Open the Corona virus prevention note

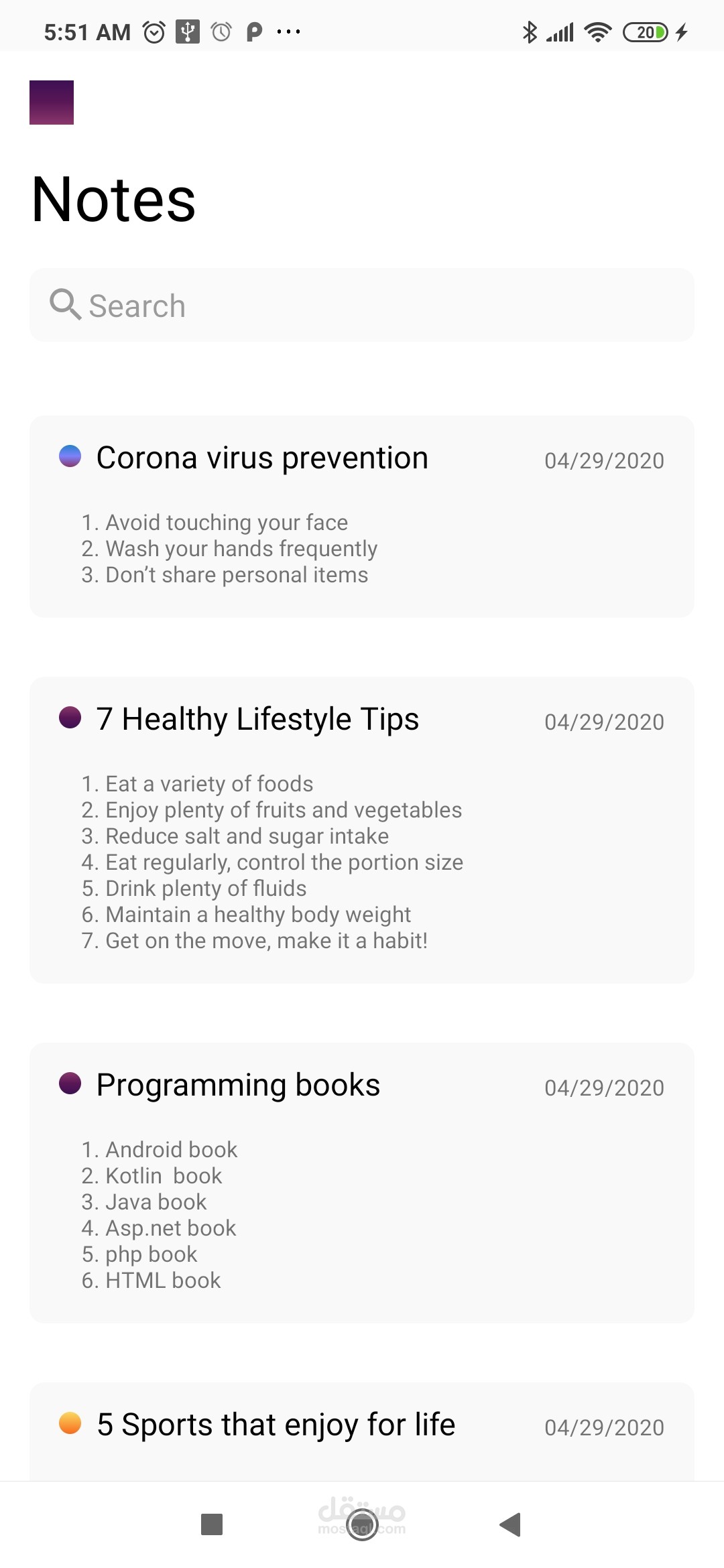[362, 516]
